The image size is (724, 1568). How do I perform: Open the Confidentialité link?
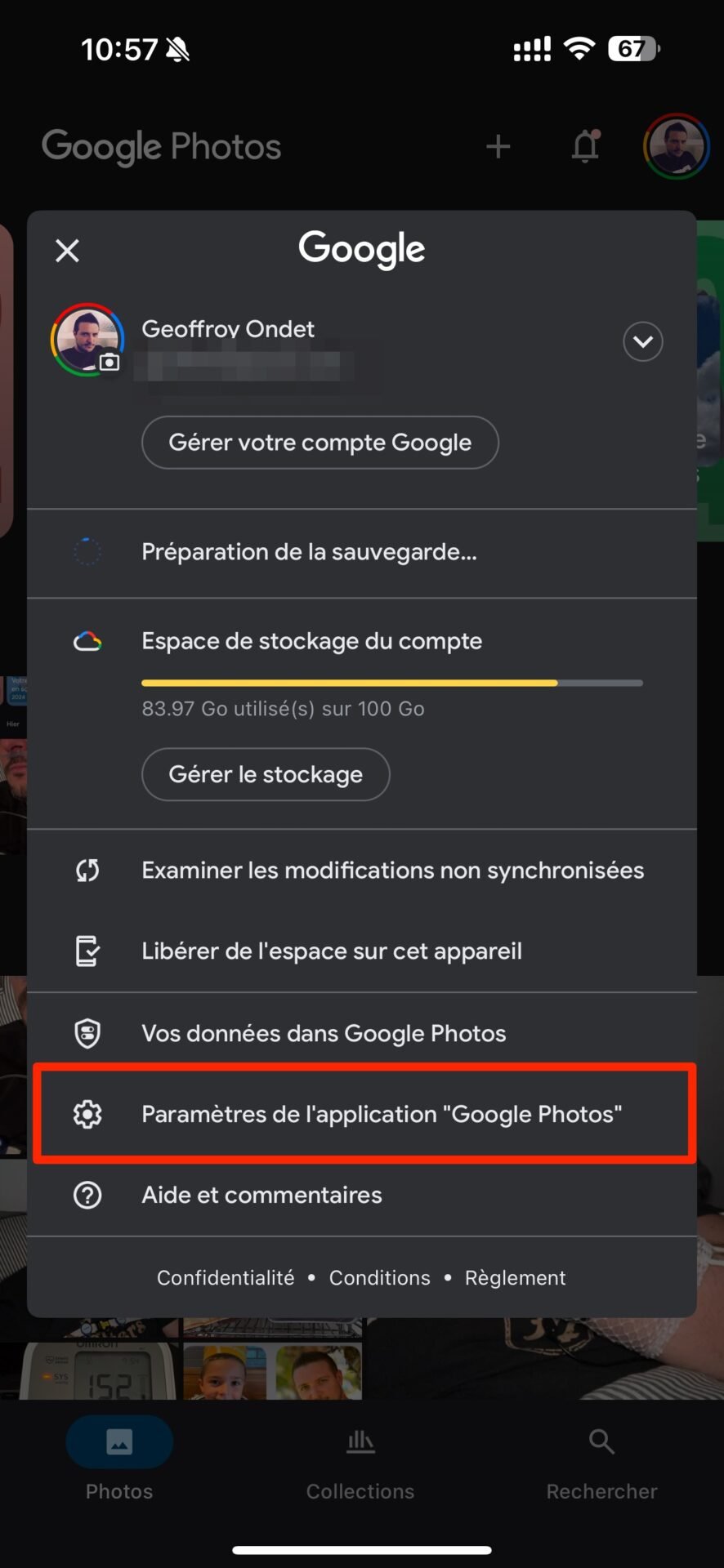[x=226, y=1278]
